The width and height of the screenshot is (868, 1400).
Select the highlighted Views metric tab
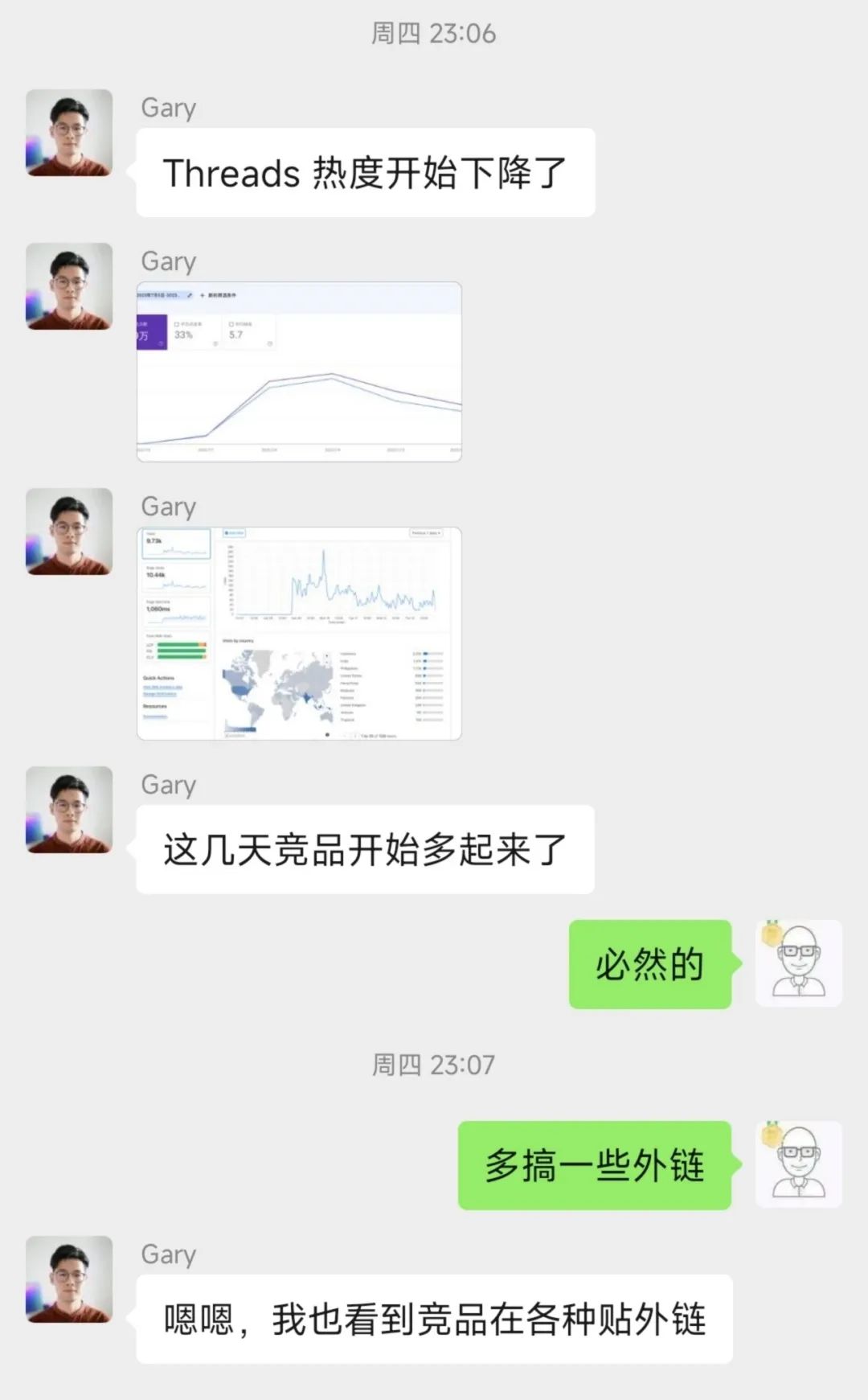point(177,542)
